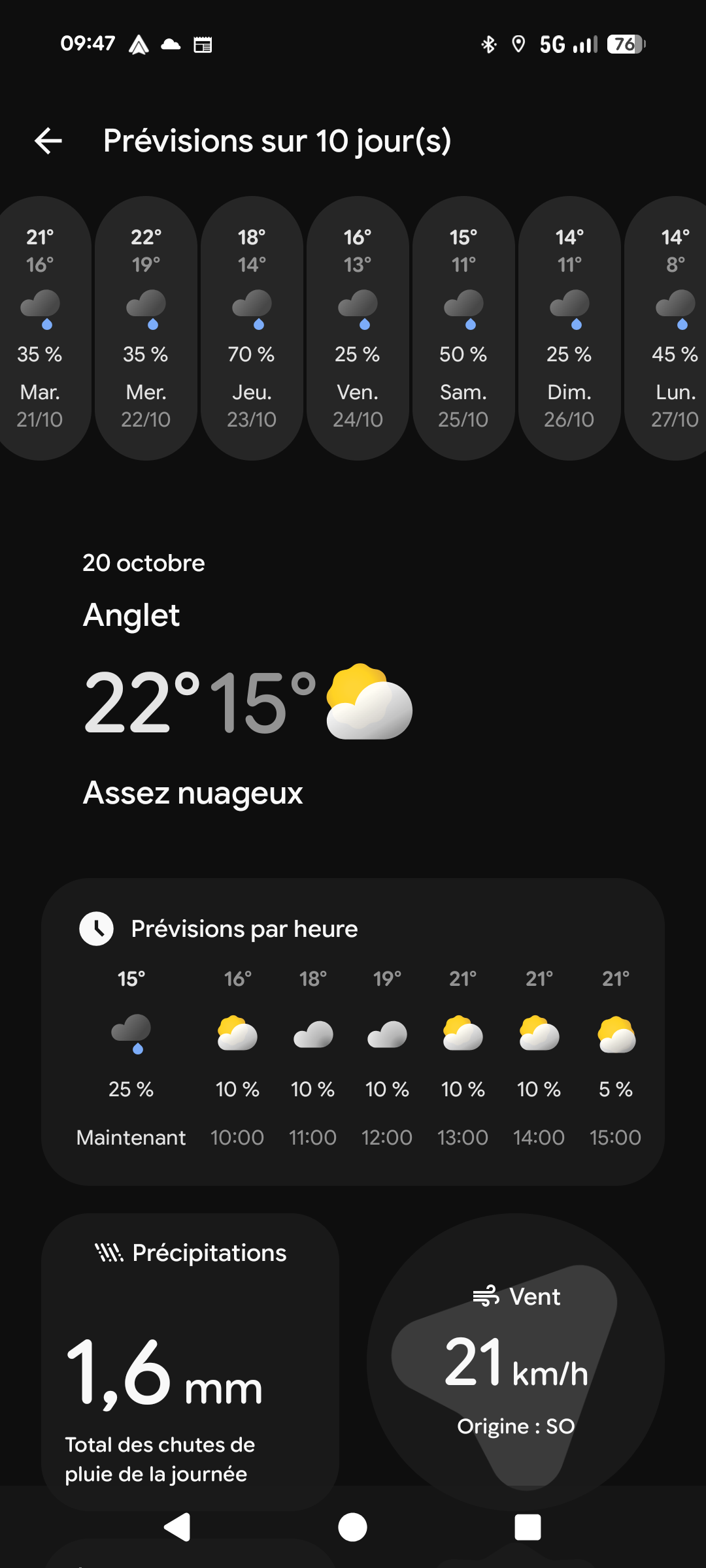706x1568 pixels.
Task: Show the forecast for Jeu. 23/10
Action: (252, 328)
